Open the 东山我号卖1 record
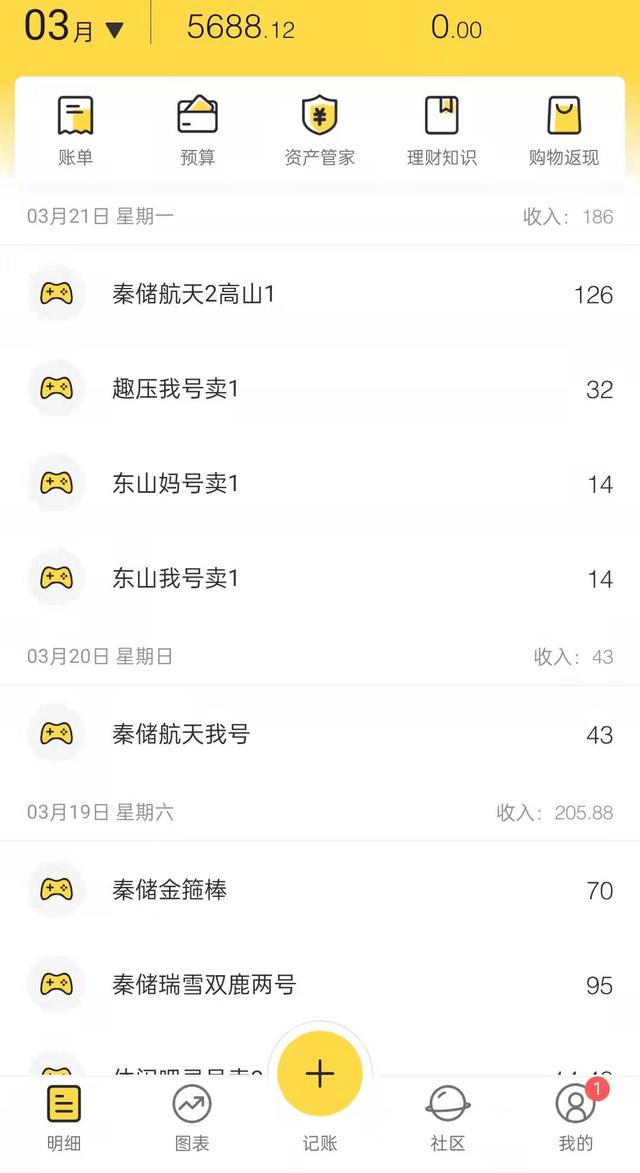Viewport: 640px width, 1173px height. (x=320, y=578)
